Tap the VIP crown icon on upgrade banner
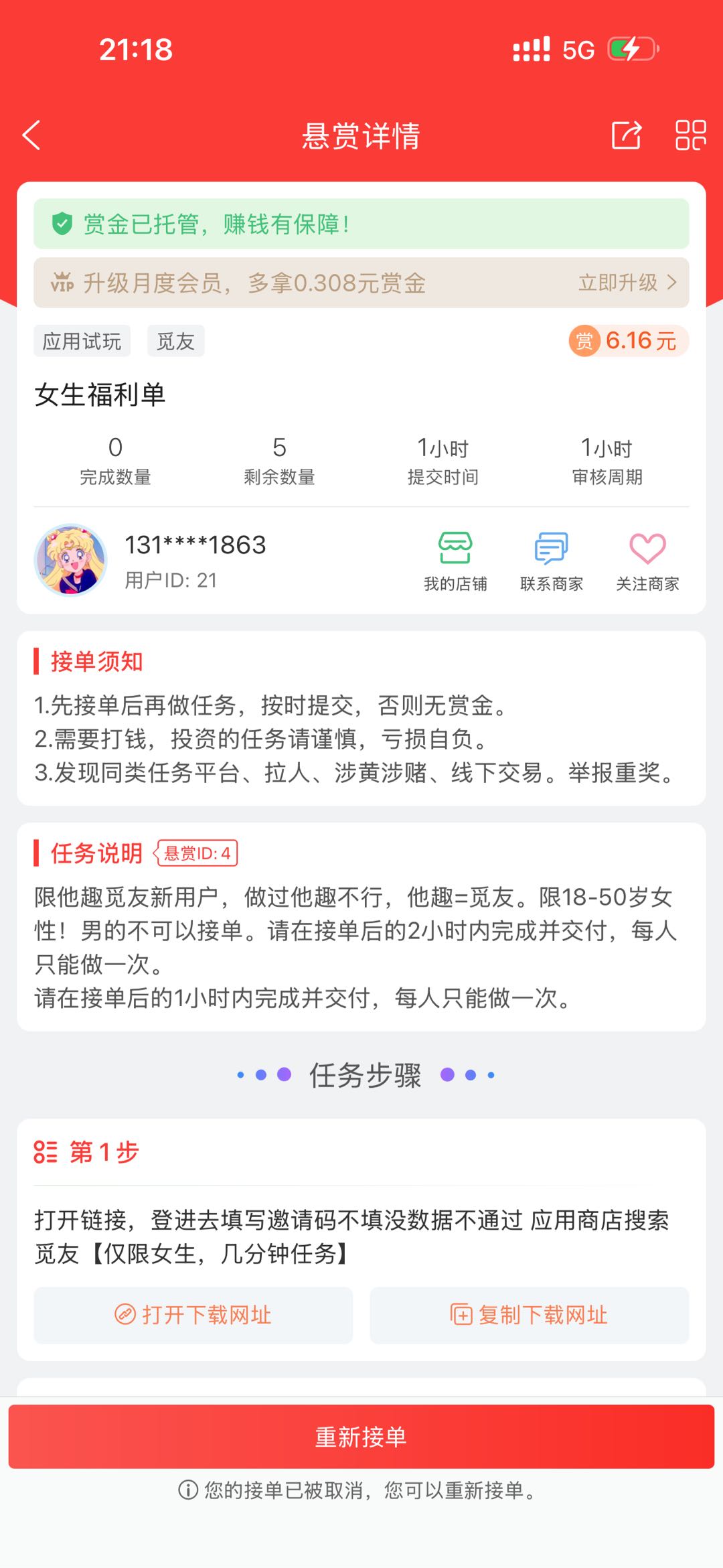The height and width of the screenshot is (1568, 723). tap(62, 282)
